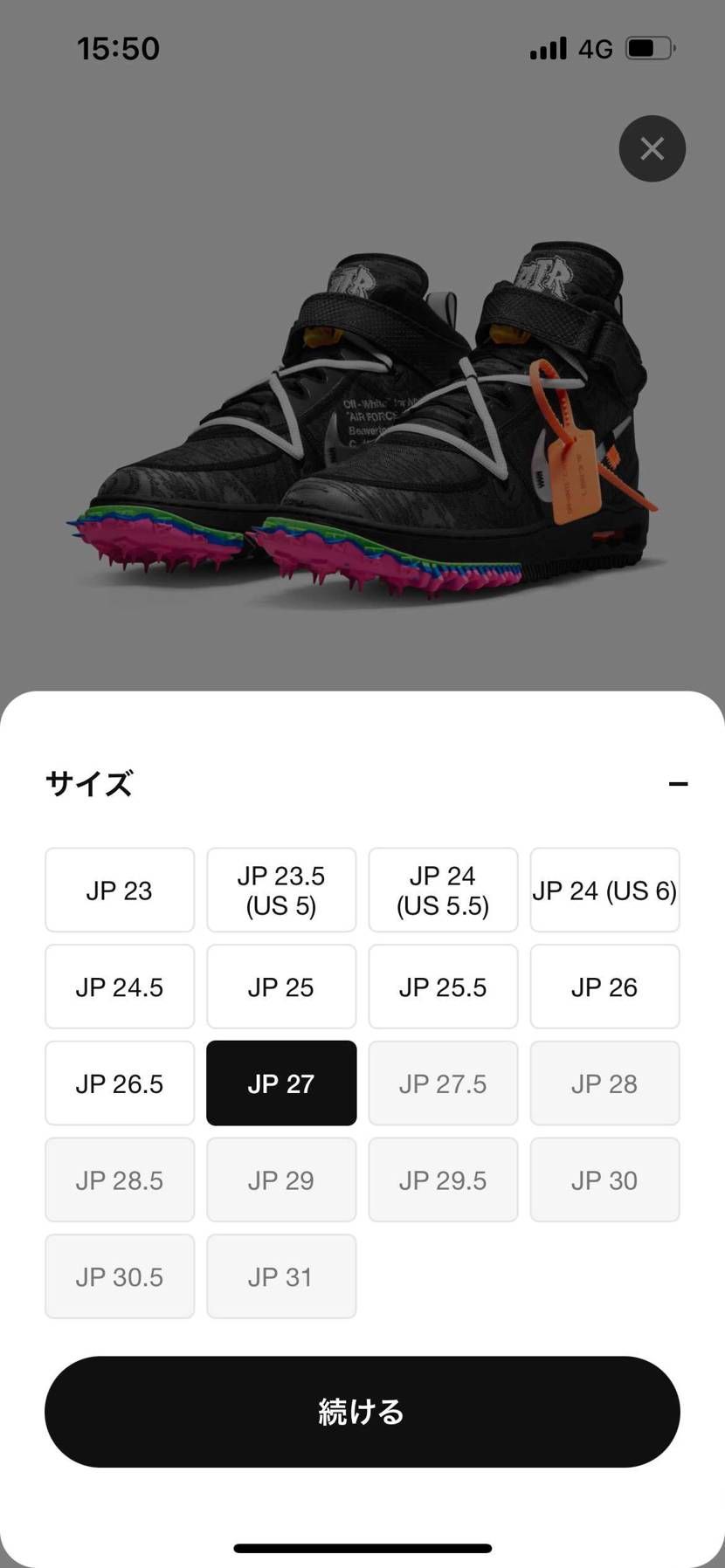Tap the unavailable JP 27.5 size option

[x=443, y=1083]
